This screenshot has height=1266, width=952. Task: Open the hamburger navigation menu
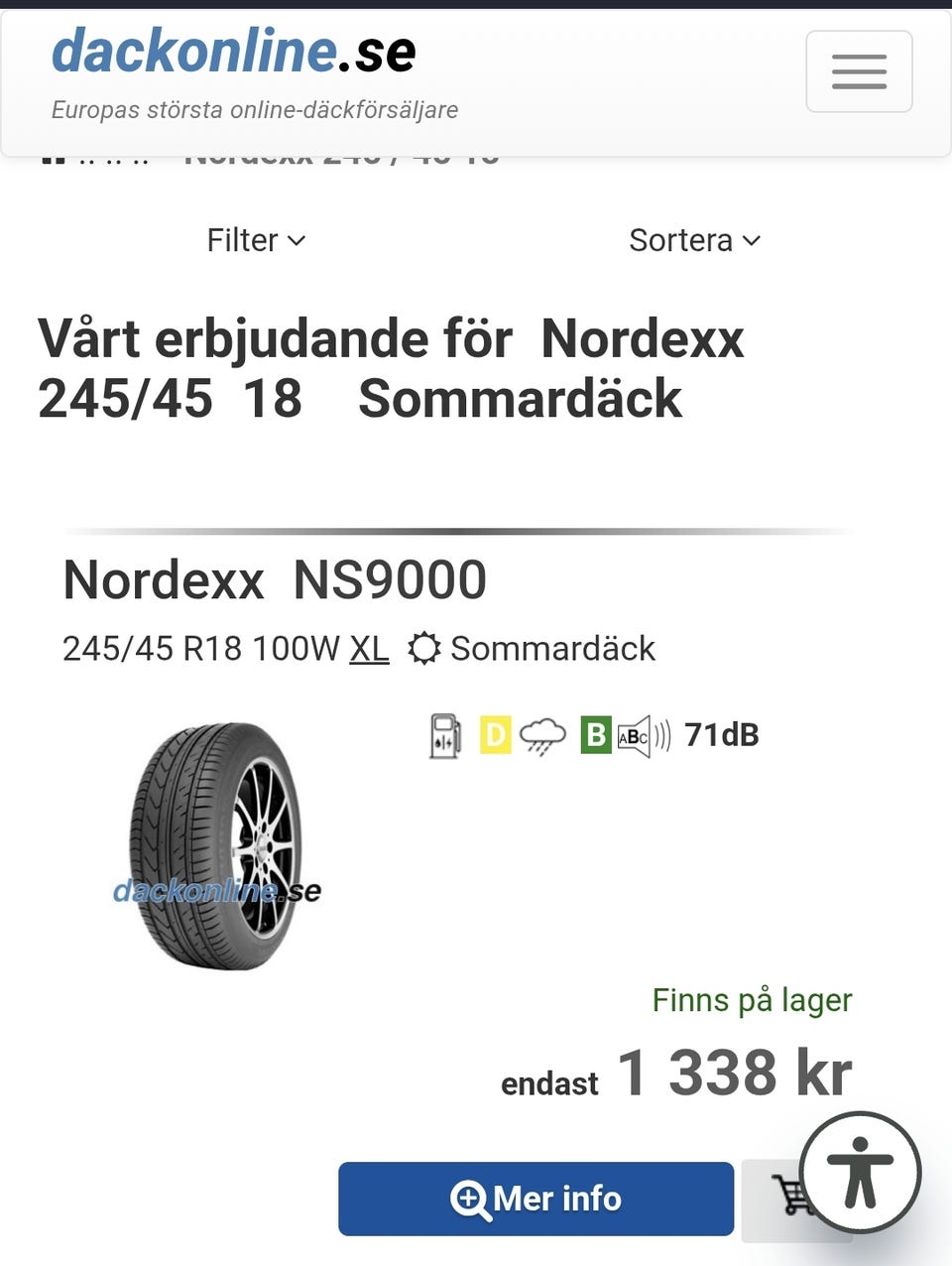[x=859, y=71]
